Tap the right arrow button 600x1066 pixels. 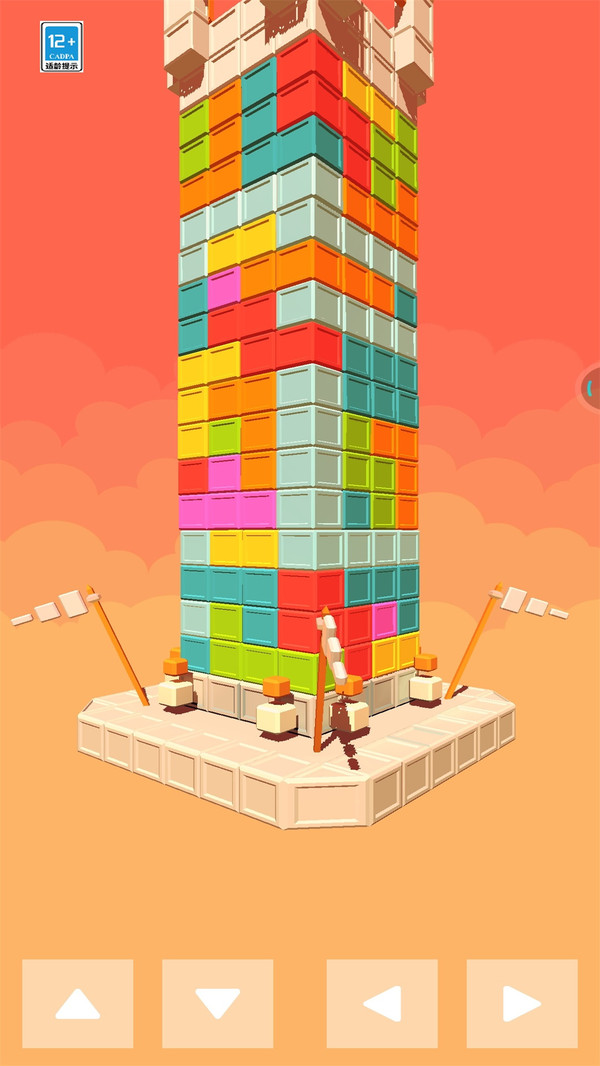tap(522, 1003)
